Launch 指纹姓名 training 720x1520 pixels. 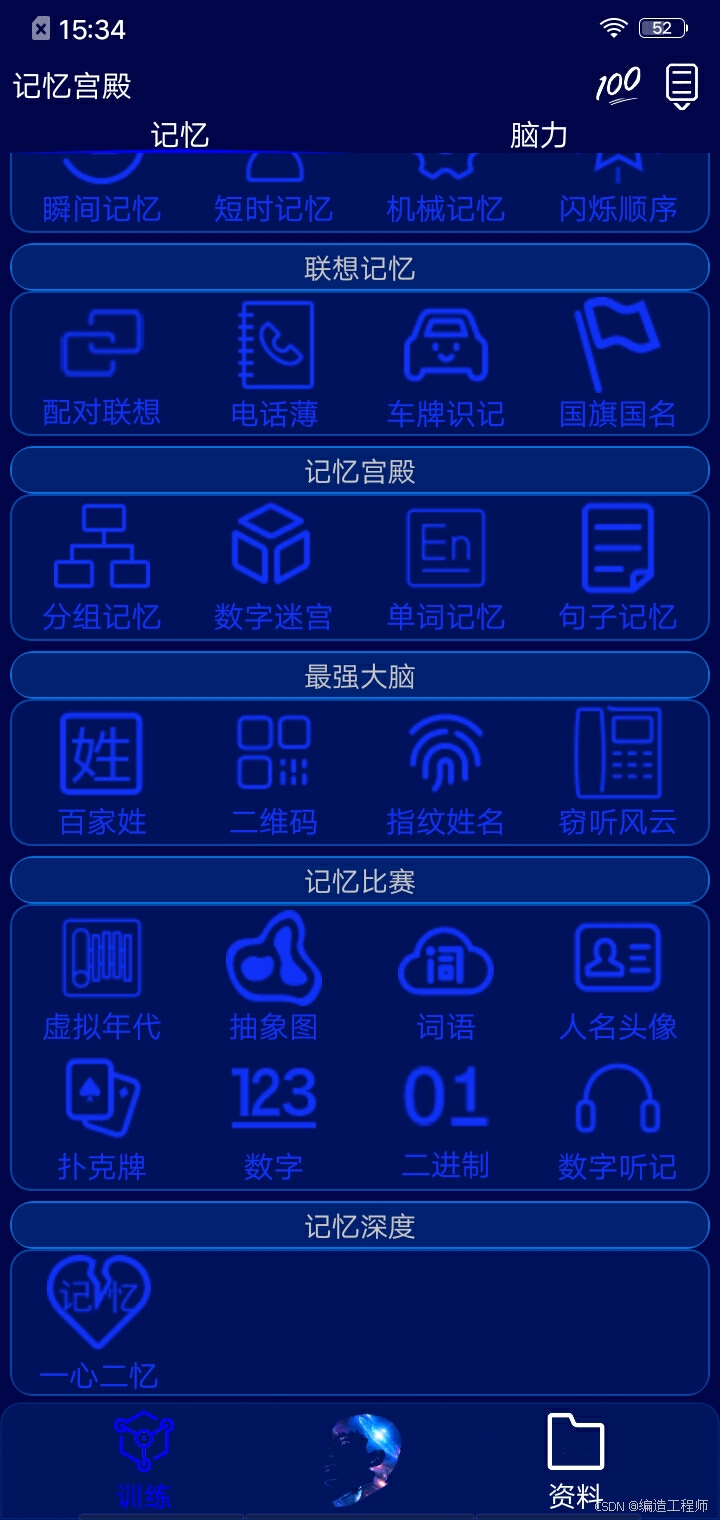446,774
